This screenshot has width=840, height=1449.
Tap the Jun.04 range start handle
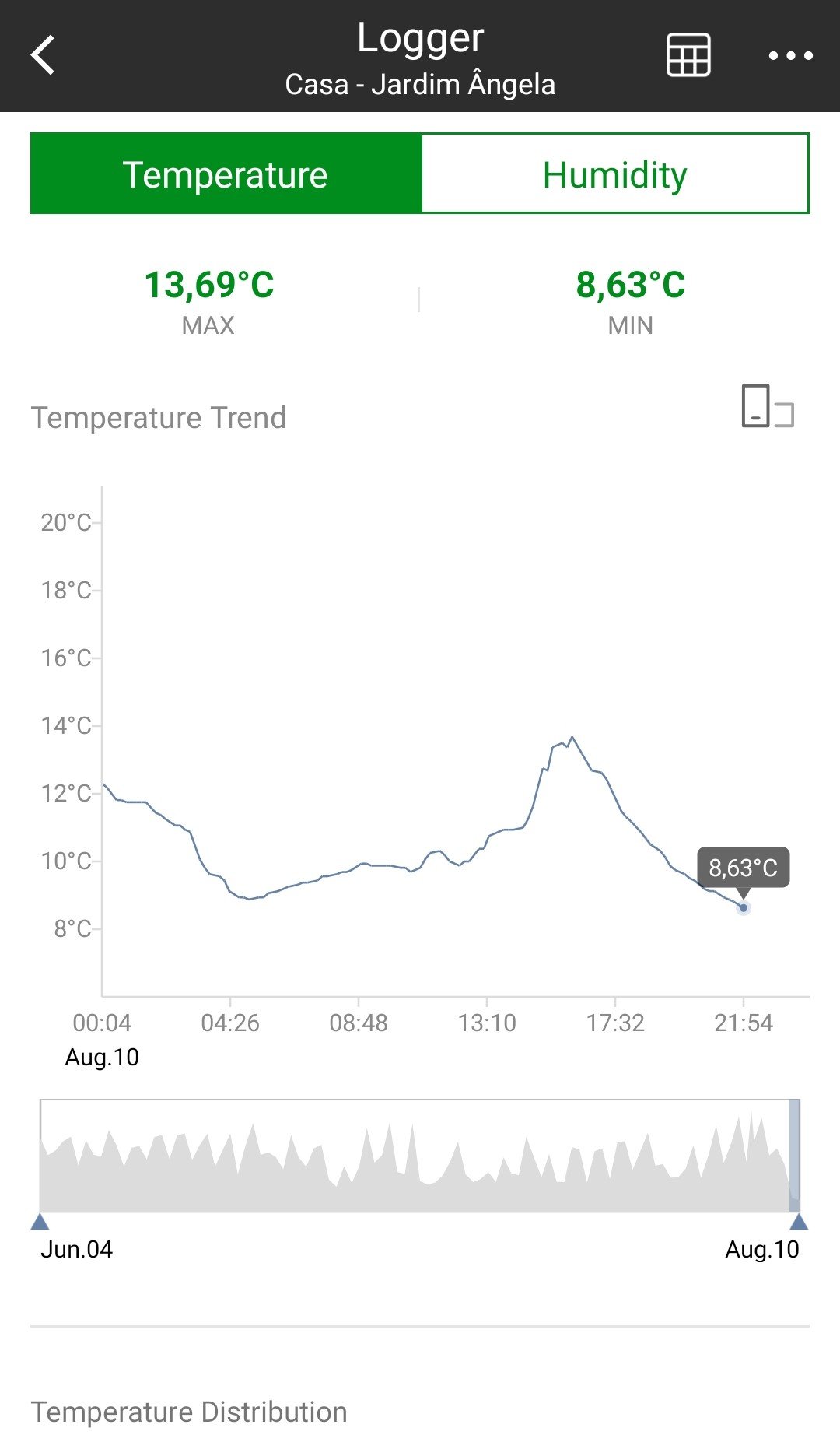click(40, 1221)
